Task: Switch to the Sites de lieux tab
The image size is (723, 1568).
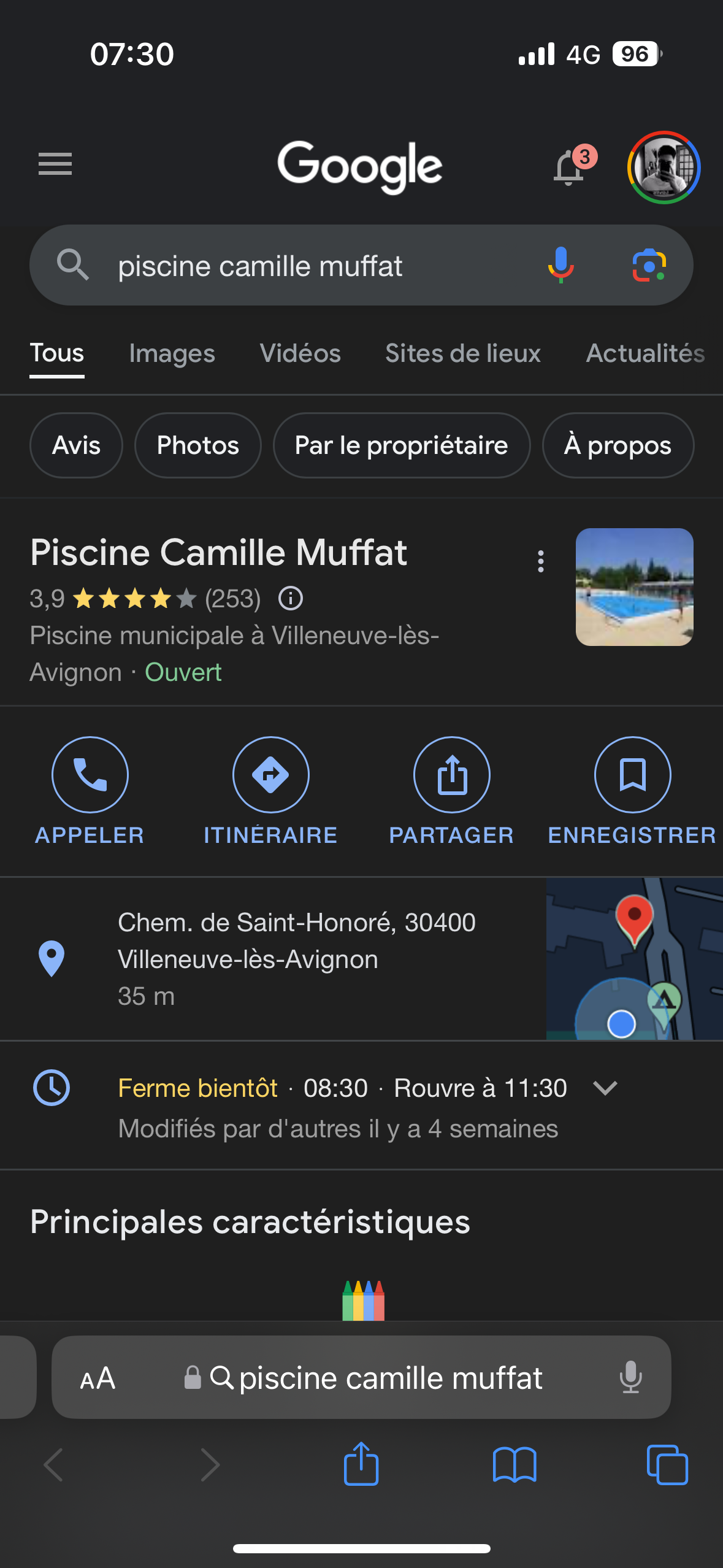Action: click(x=462, y=353)
